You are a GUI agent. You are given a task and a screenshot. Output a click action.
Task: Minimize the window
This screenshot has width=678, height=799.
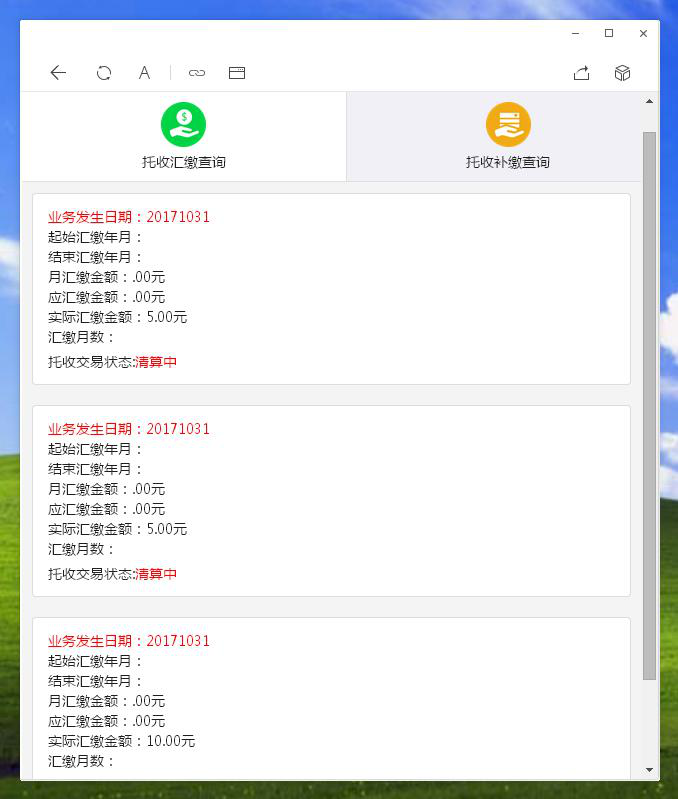tap(576, 33)
